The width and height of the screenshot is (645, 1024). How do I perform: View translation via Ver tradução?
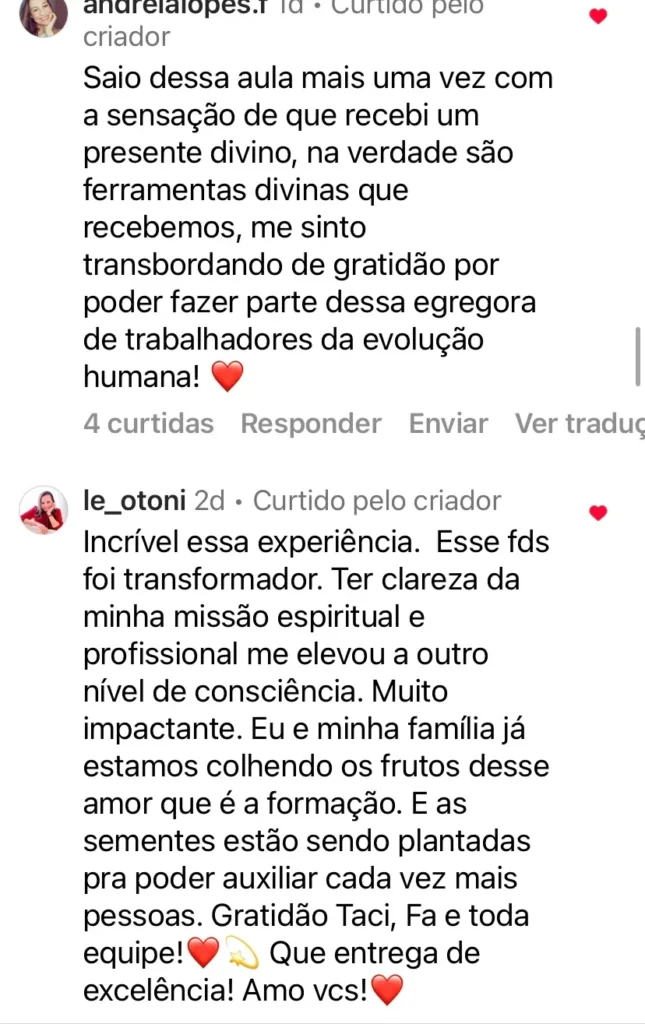(x=579, y=424)
